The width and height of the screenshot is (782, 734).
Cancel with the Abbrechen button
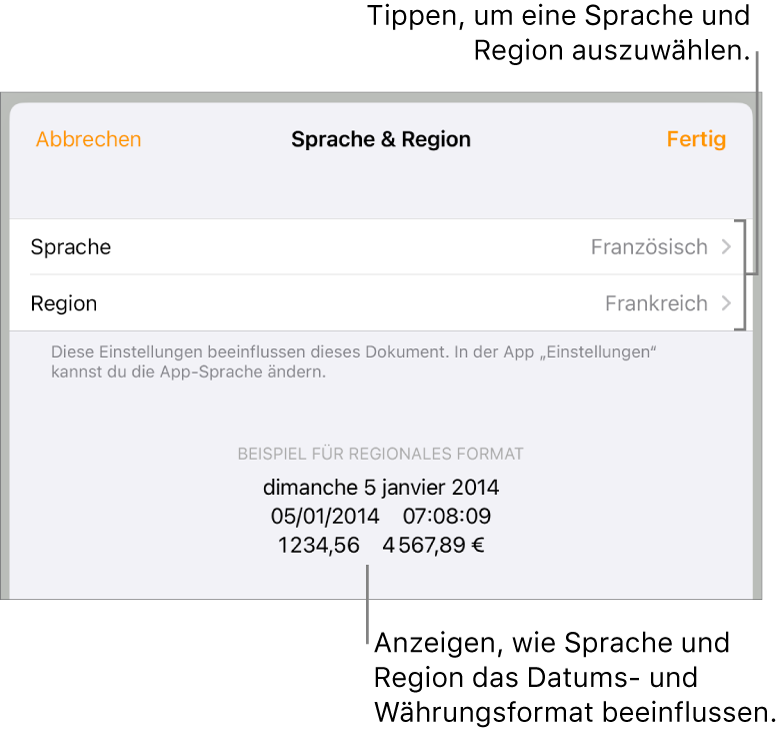click(88, 140)
